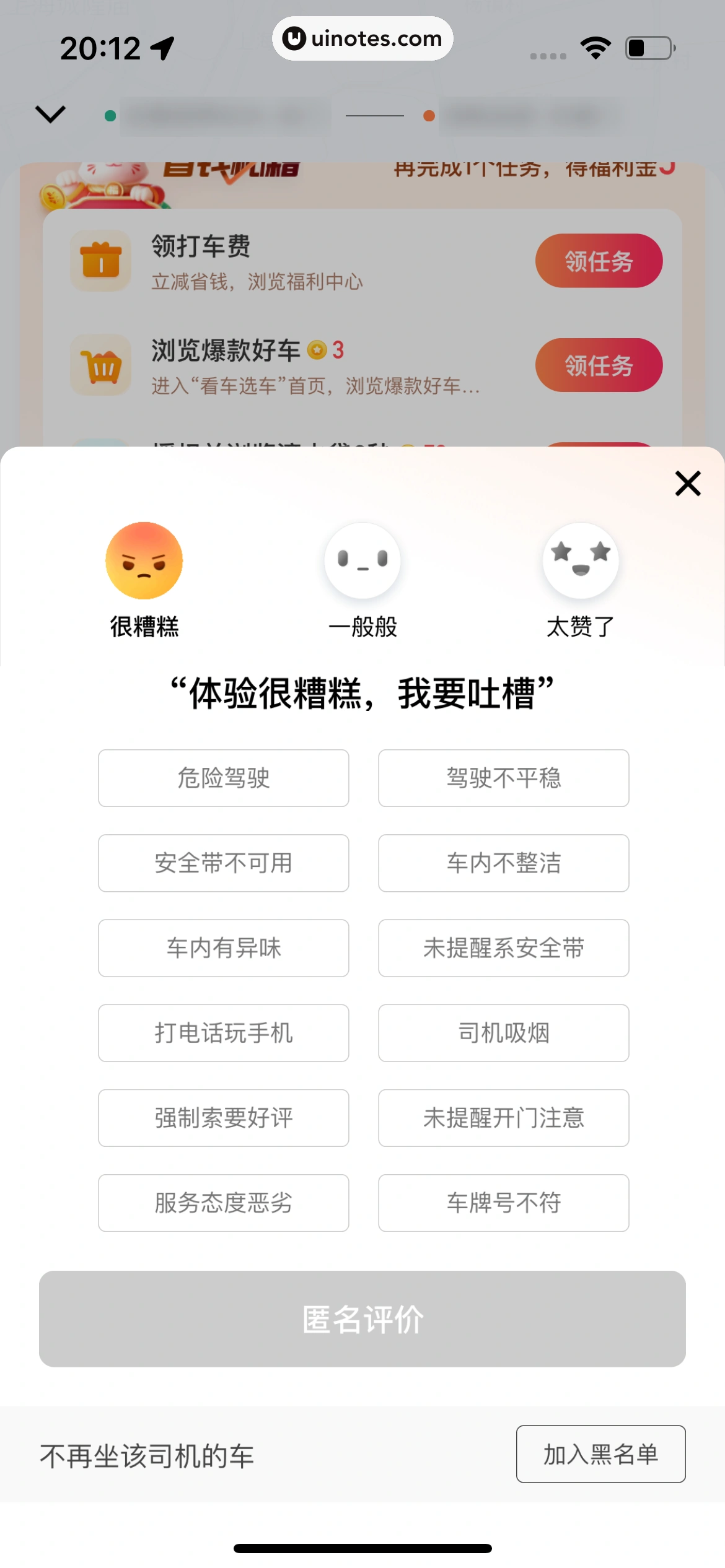Image resolution: width=725 pixels, height=1568 pixels.
Task: Choose the 服务态度恶劣 tag
Action: coord(223,1202)
